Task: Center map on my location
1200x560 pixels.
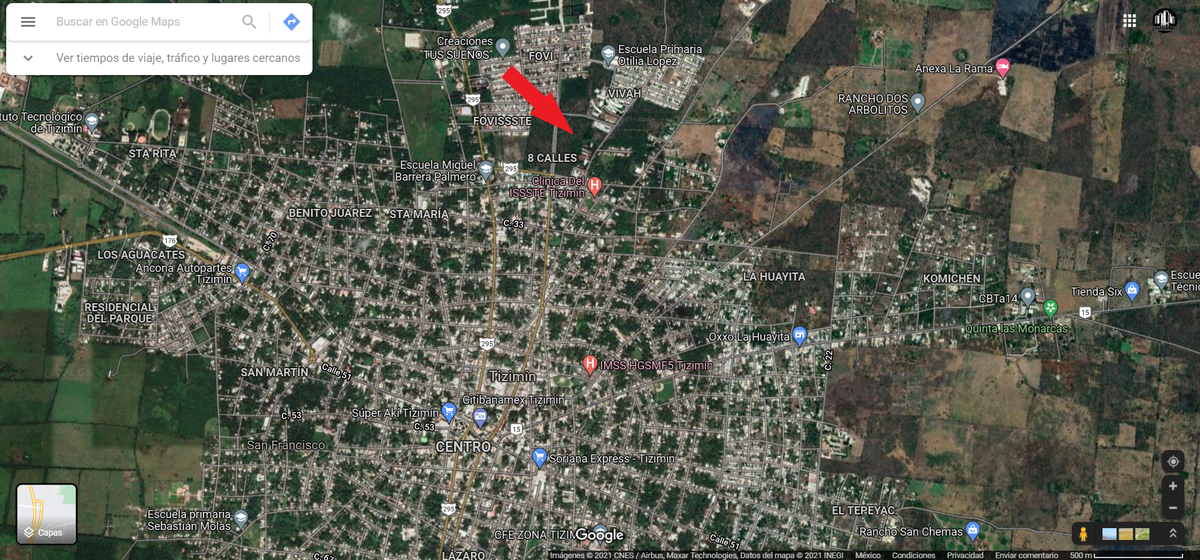Action: coord(1173,462)
